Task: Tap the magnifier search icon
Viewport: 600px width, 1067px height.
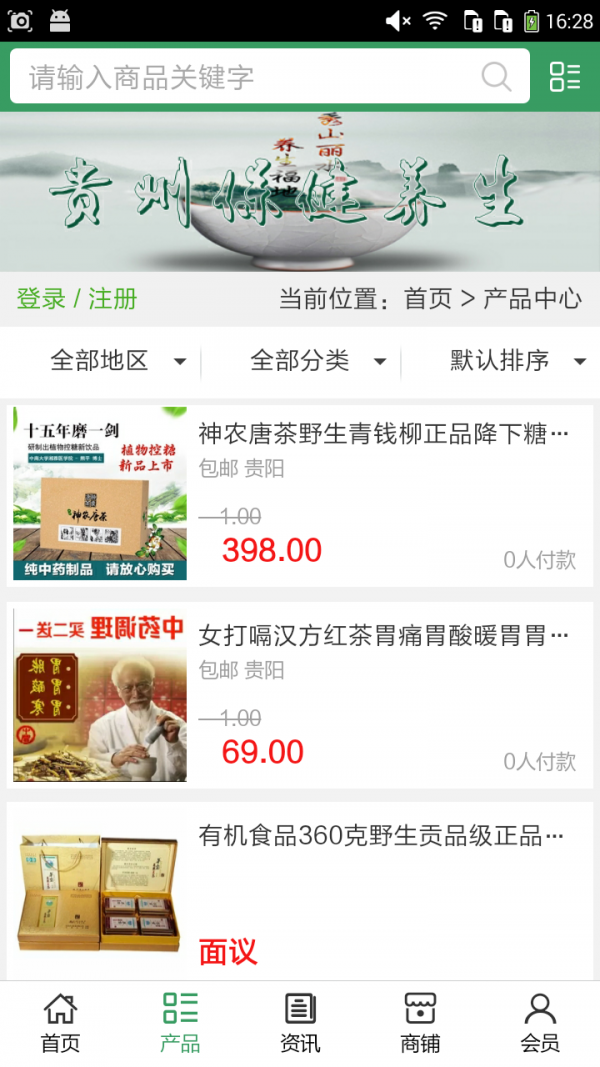Action: (496, 77)
